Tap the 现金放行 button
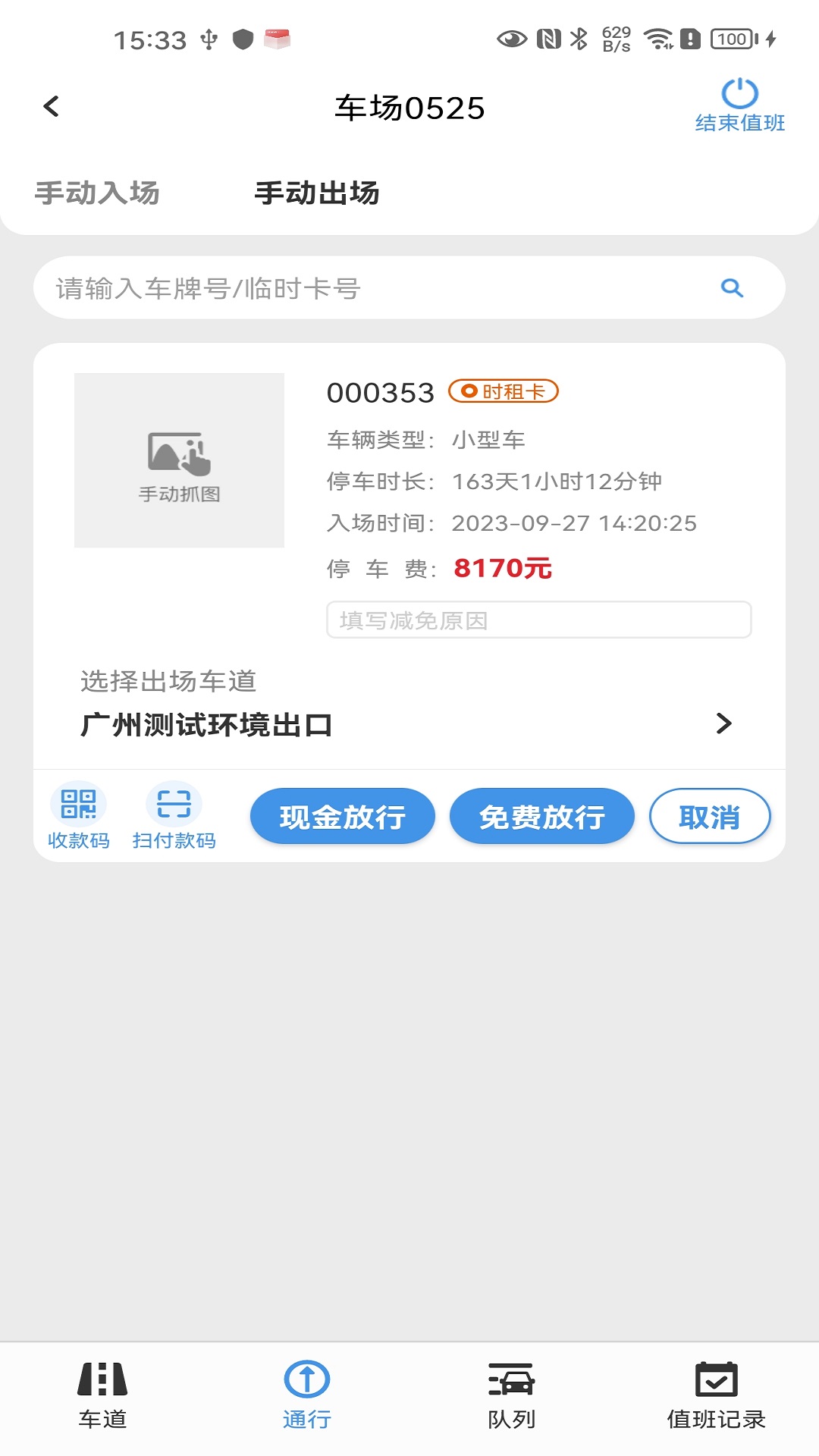 (343, 817)
